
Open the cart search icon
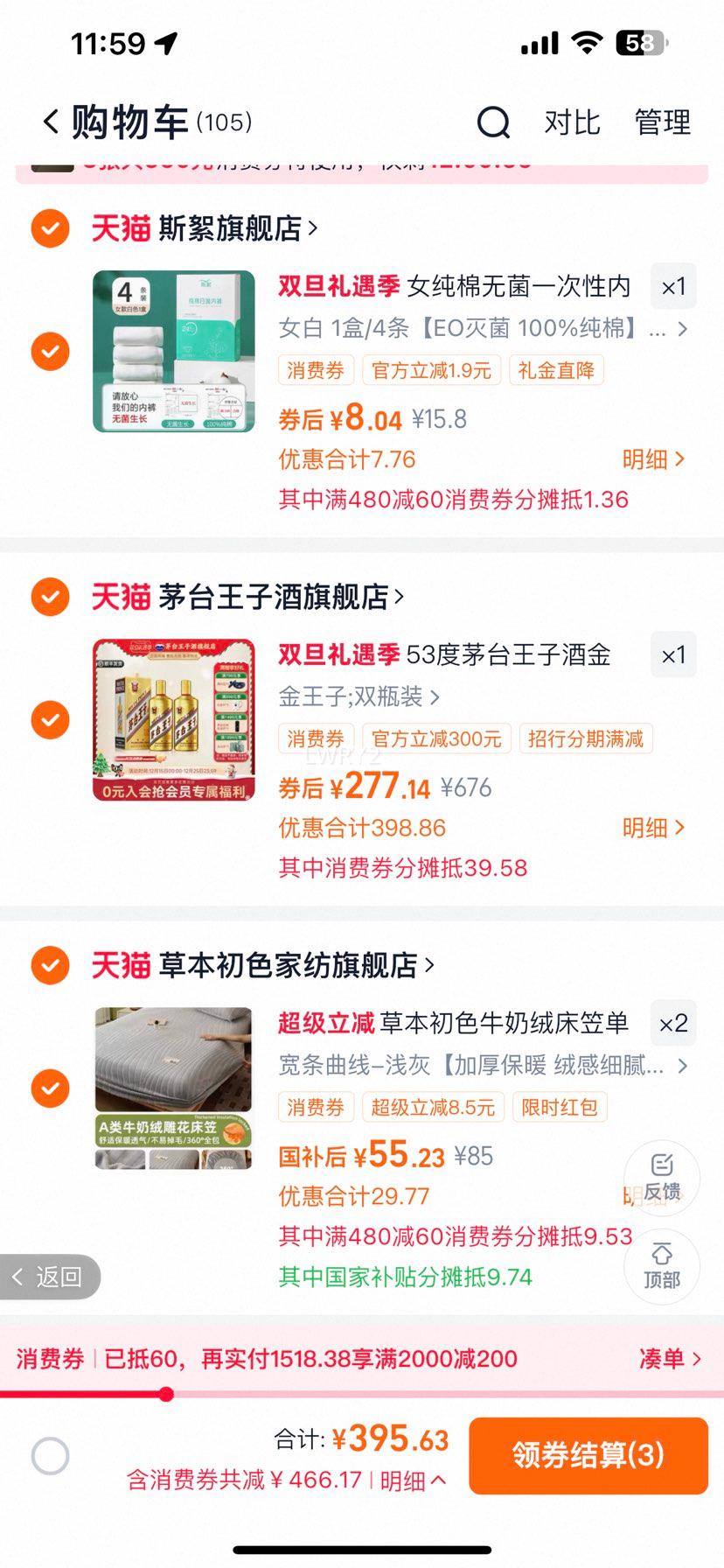(494, 123)
